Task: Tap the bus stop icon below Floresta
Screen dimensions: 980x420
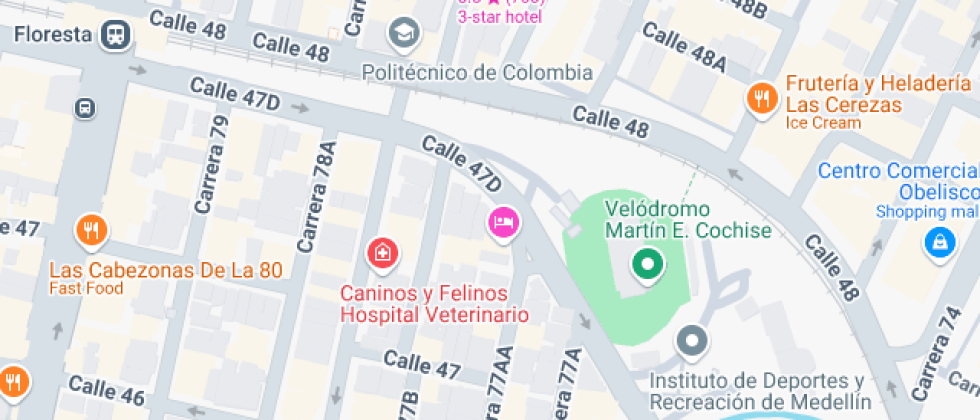Action: [87, 106]
